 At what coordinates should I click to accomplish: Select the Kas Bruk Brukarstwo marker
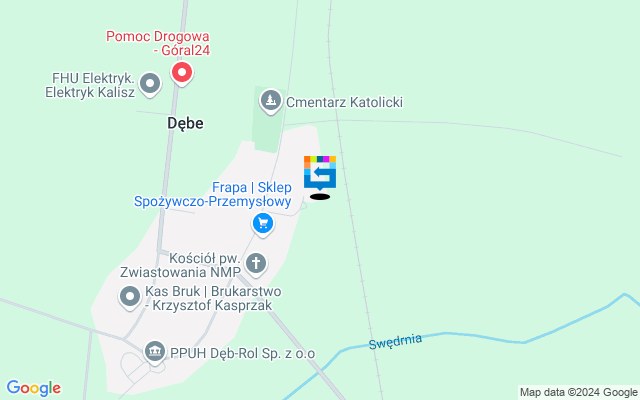click(130, 296)
